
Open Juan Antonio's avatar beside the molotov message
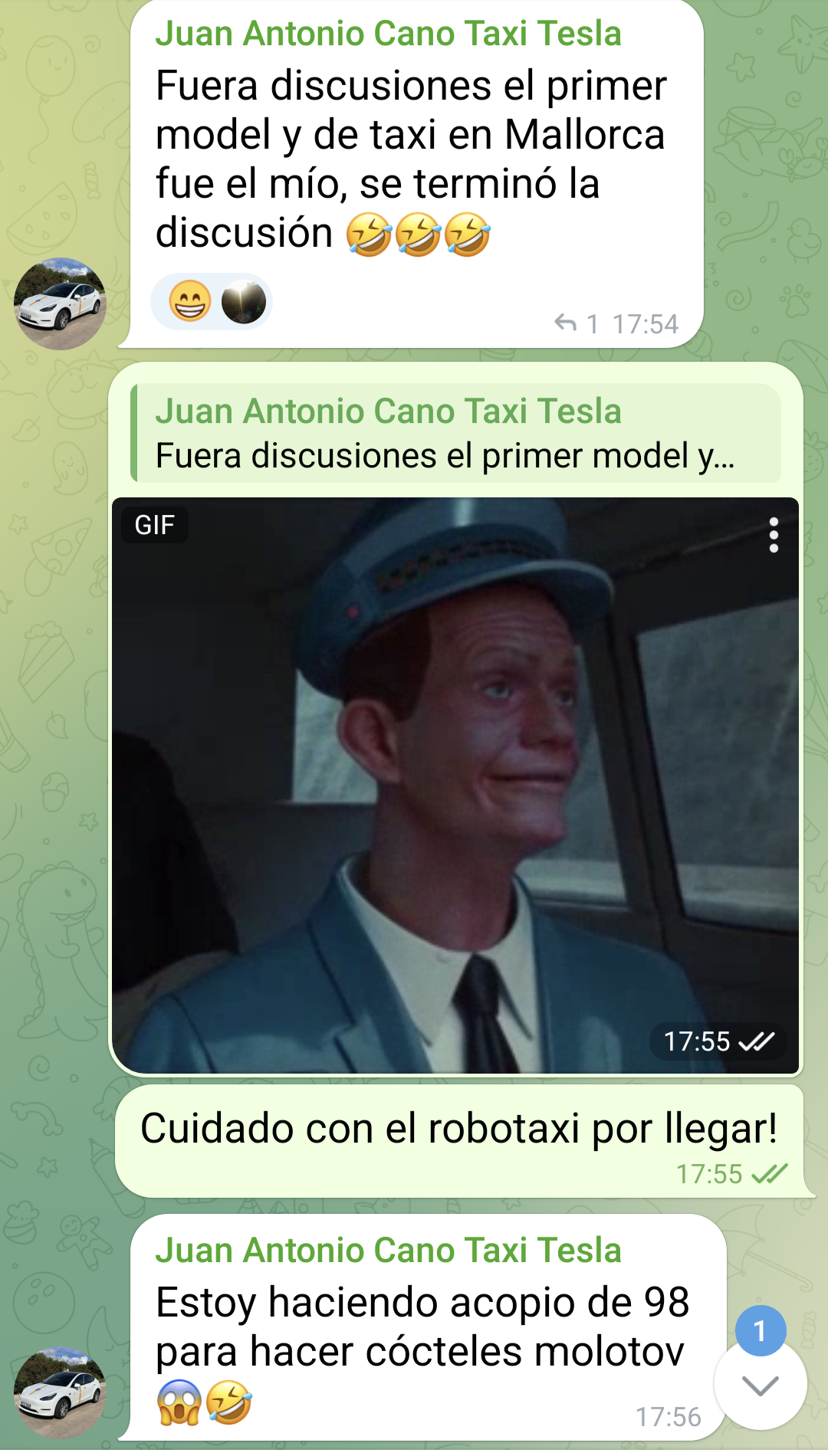click(x=60, y=1392)
